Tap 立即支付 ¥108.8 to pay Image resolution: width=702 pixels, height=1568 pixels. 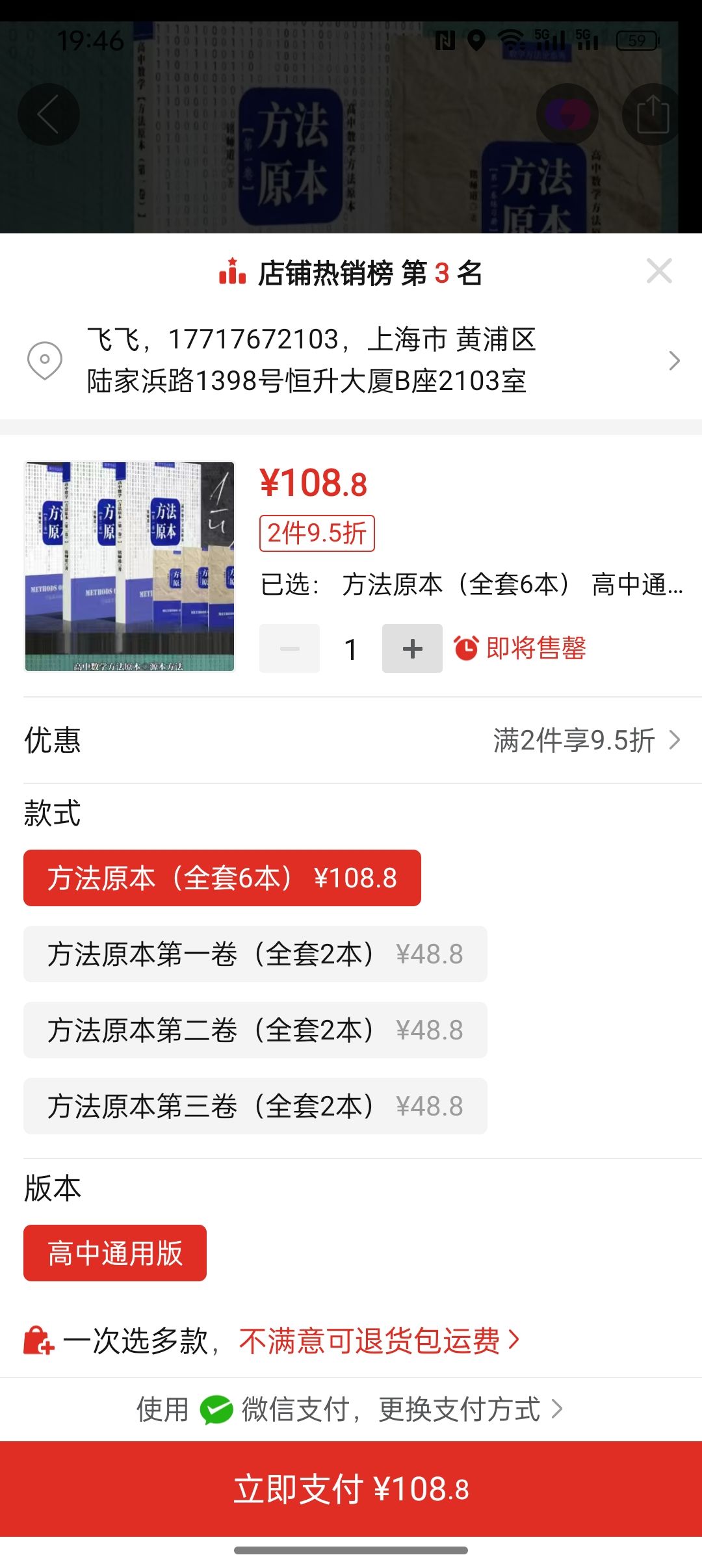click(x=351, y=1489)
